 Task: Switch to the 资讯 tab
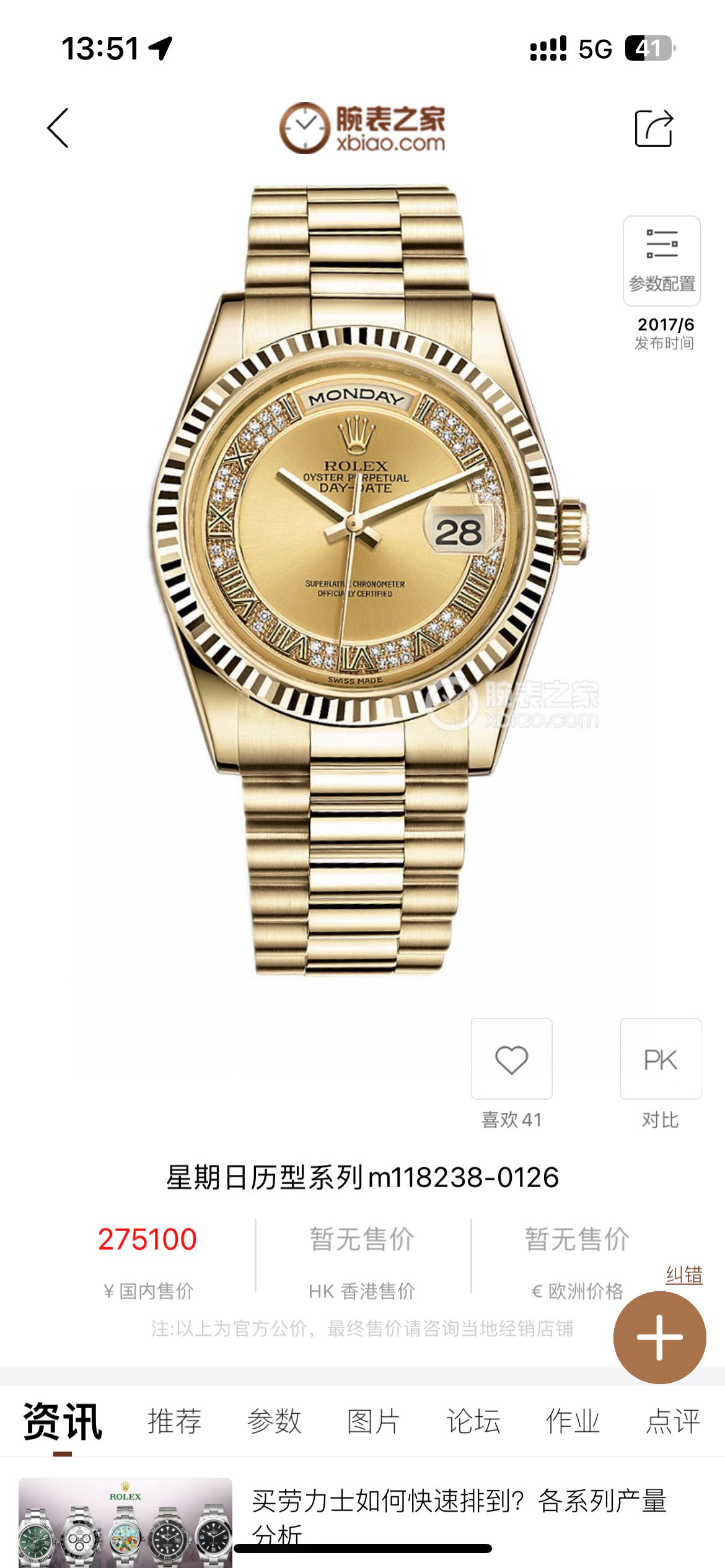coord(63,1422)
